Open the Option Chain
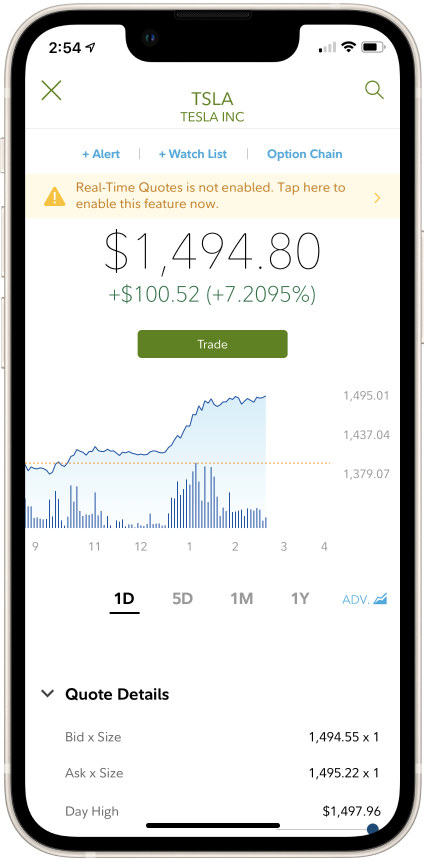Viewport: 424px width, 862px height. point(305,154)
